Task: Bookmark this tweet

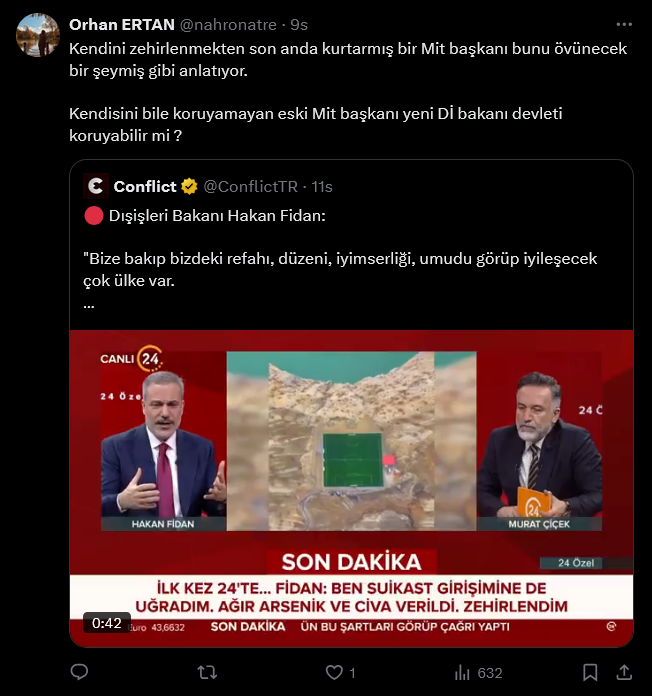Action: click(x=590, y=673)
